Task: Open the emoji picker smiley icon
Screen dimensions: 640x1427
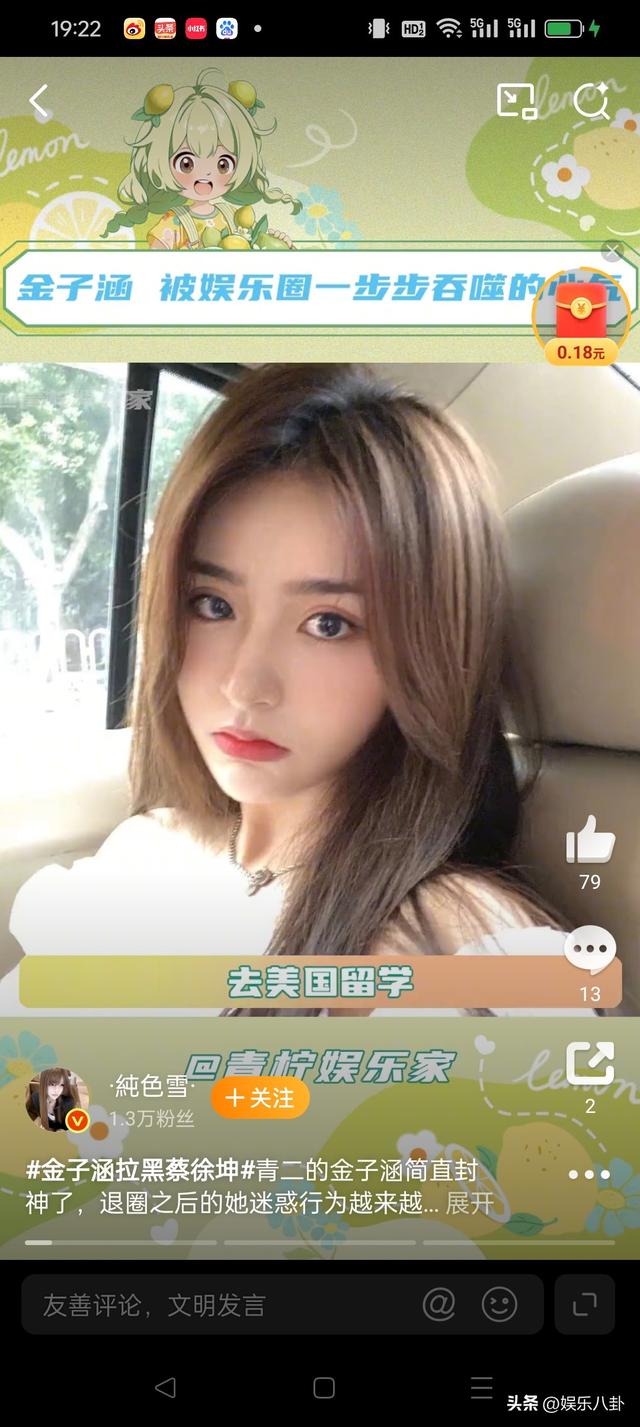Action: 499,1304
